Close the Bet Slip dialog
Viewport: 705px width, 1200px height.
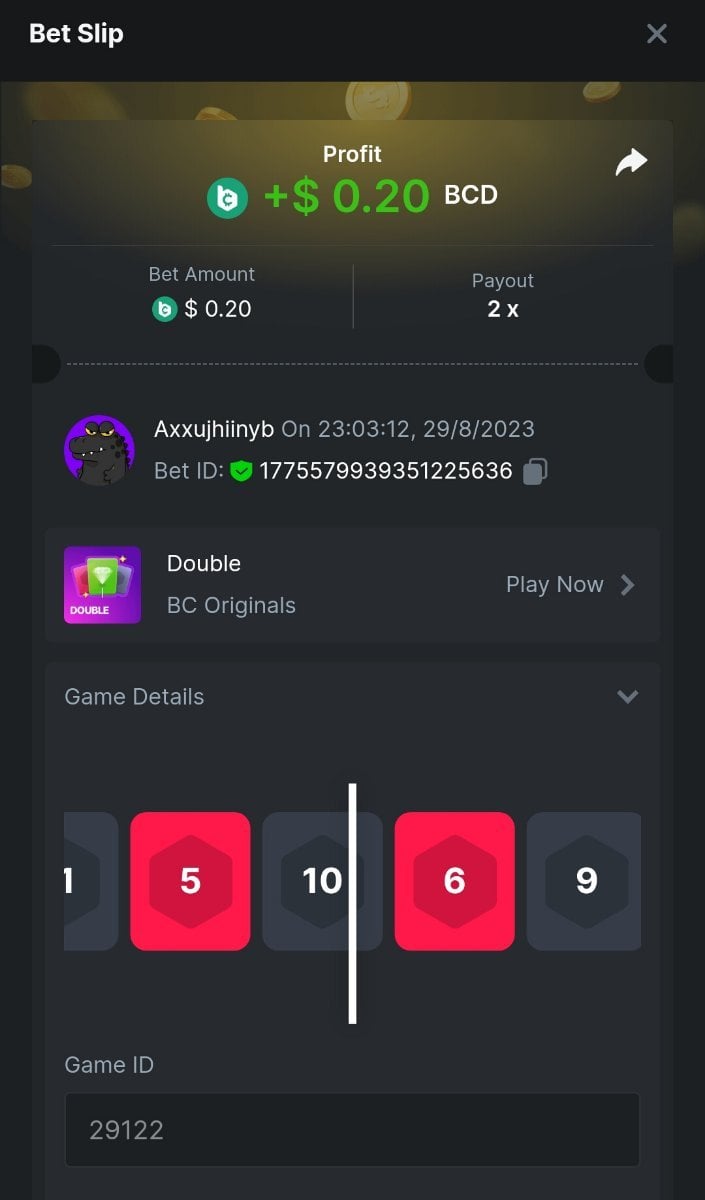[x=656, y=34]
